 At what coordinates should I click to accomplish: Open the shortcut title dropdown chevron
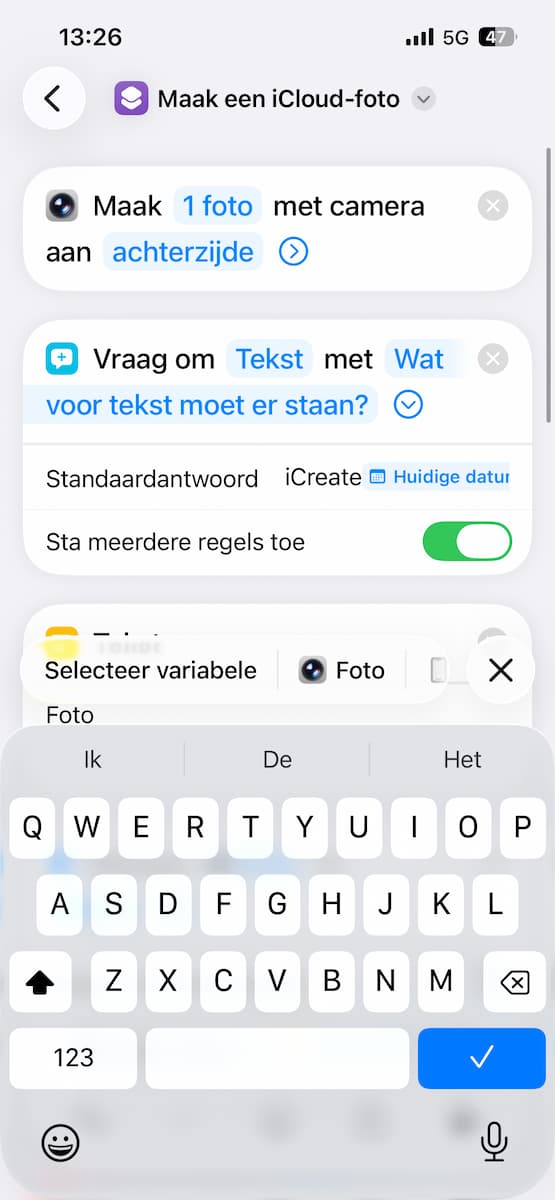[424, 99]
